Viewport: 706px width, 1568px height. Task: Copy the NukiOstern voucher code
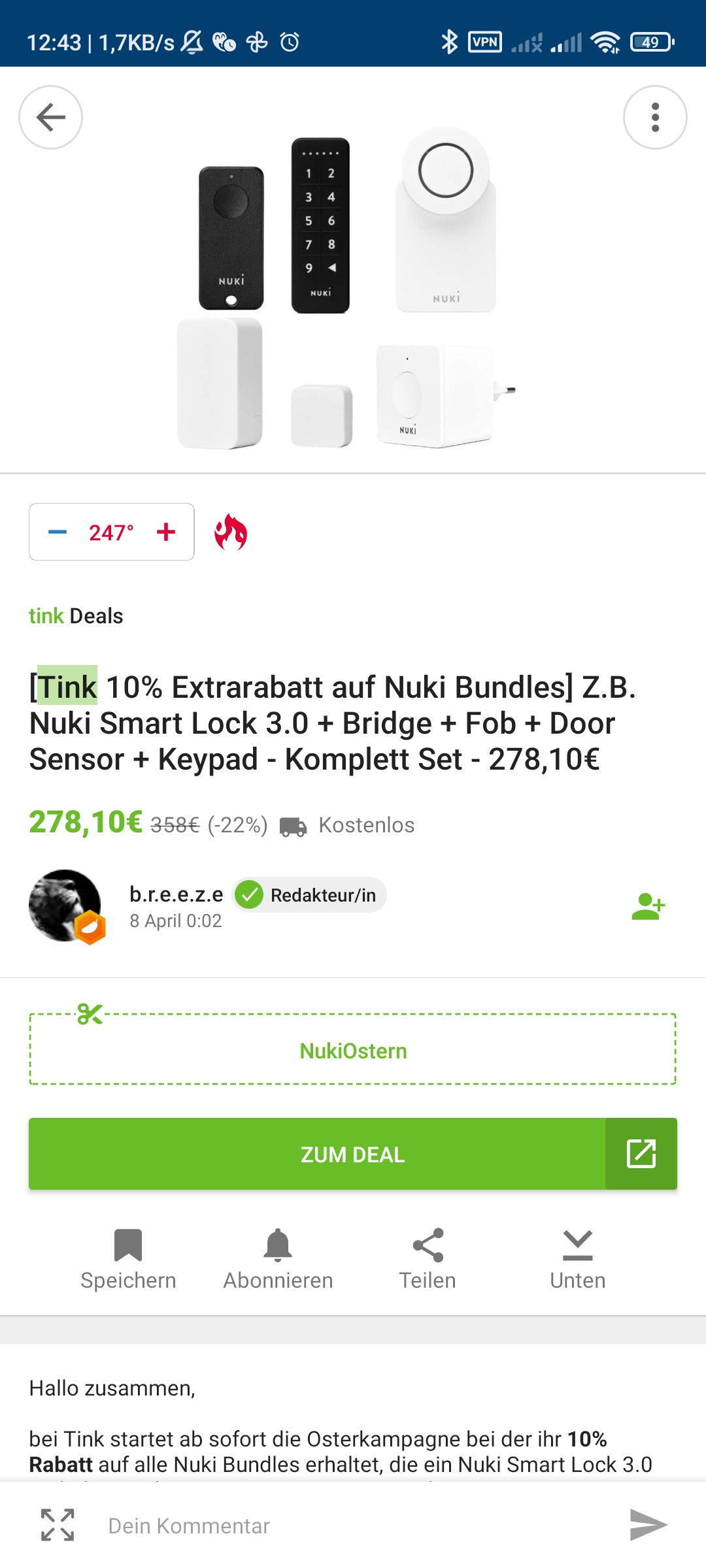tap(353, 1051)
